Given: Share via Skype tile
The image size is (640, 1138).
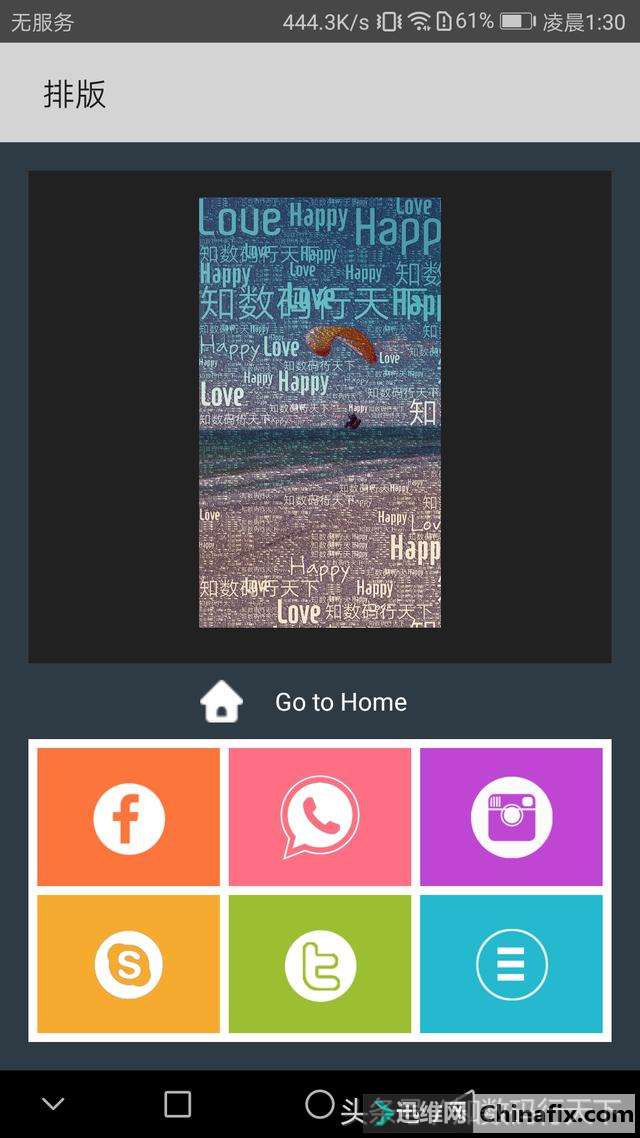Looking at the screenshot, I should pos(128,964).
